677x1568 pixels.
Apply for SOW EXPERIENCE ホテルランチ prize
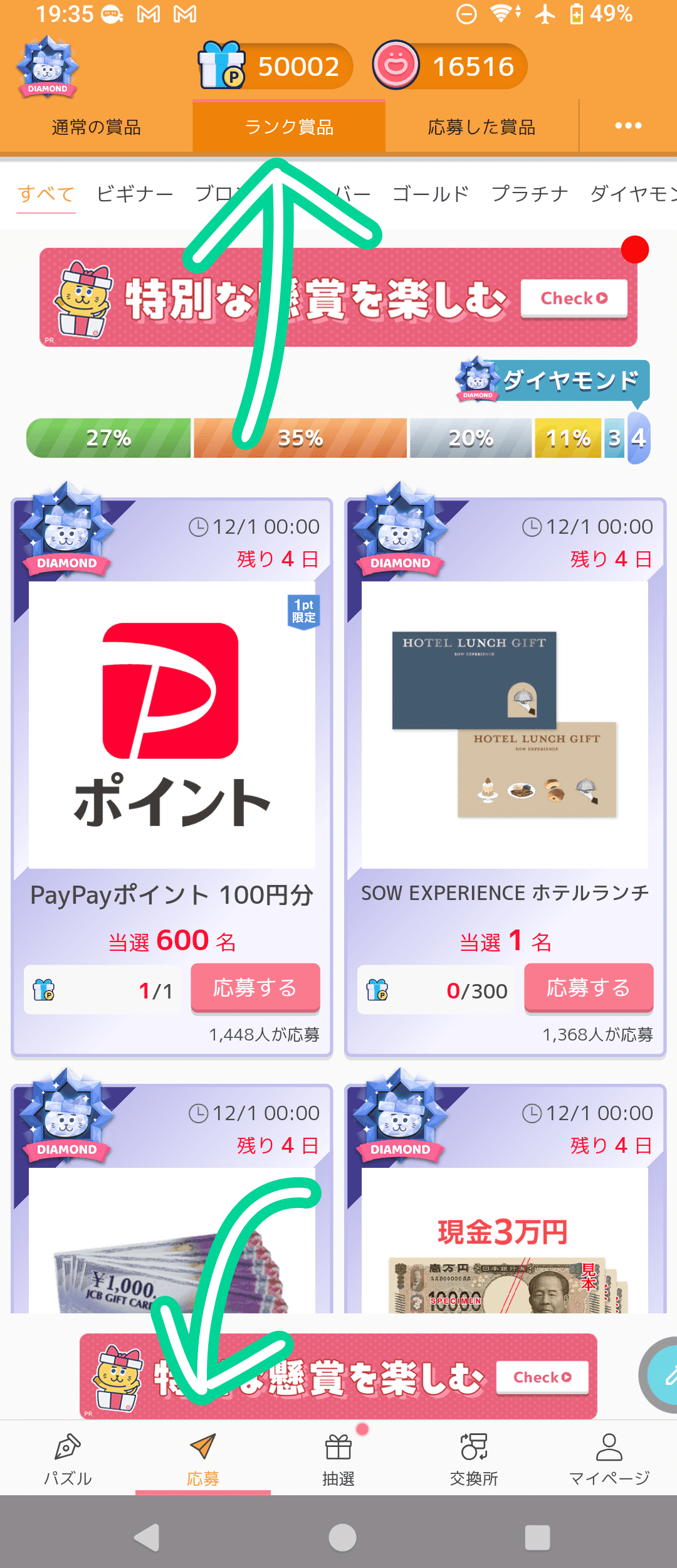click(589, 988)
